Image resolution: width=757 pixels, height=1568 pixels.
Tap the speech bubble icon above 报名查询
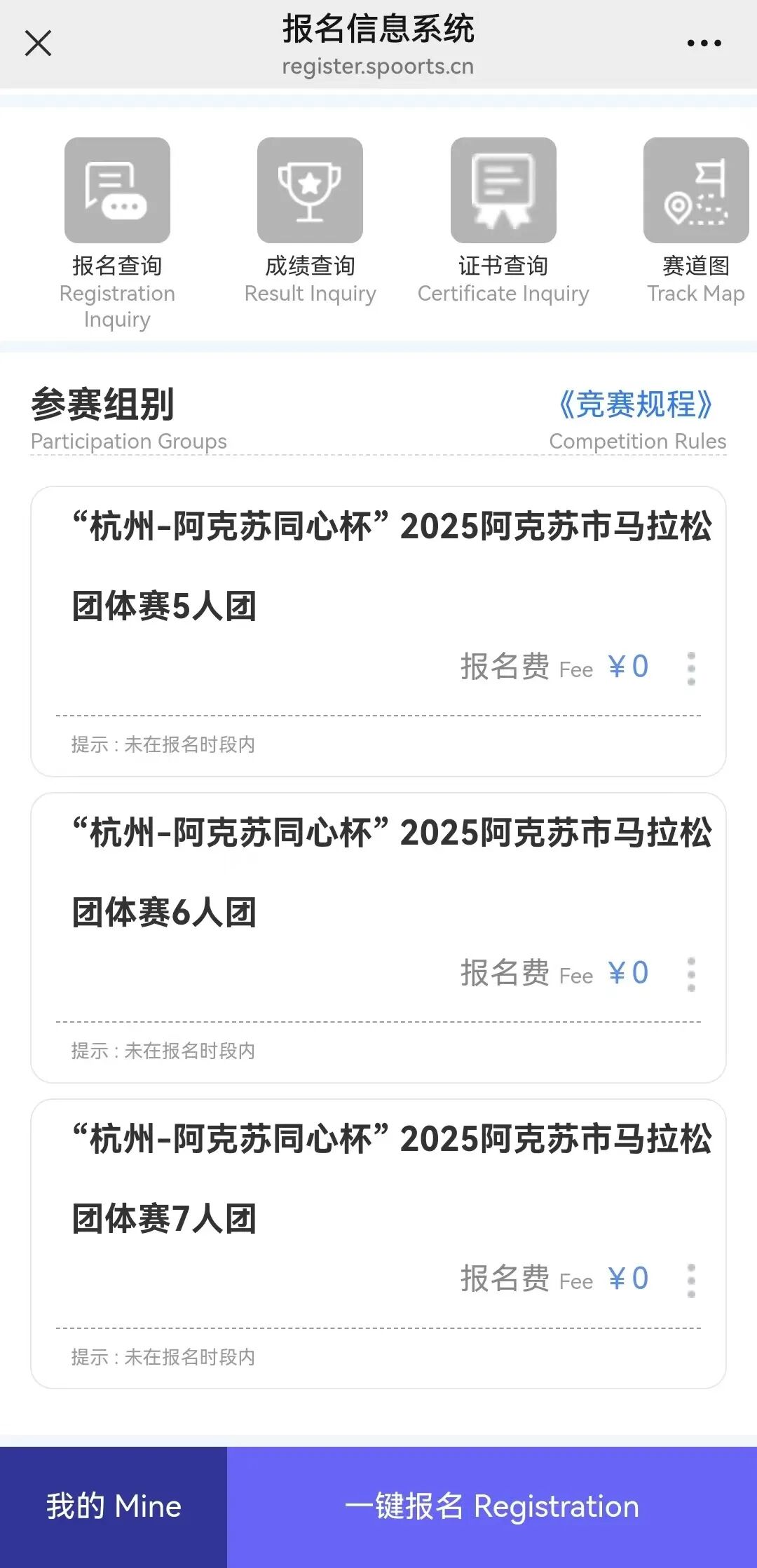click(x=116, y=190)
